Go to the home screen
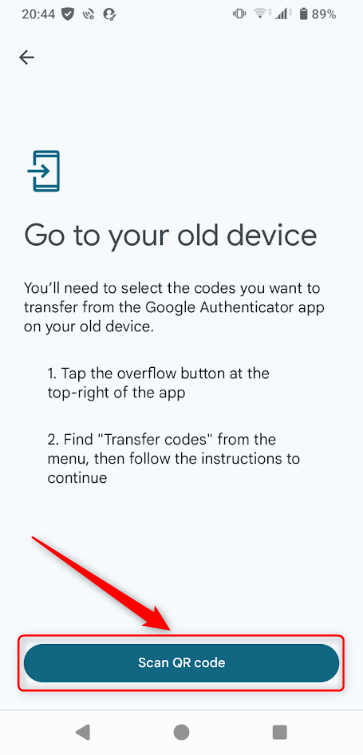 (x=182, y=732)
